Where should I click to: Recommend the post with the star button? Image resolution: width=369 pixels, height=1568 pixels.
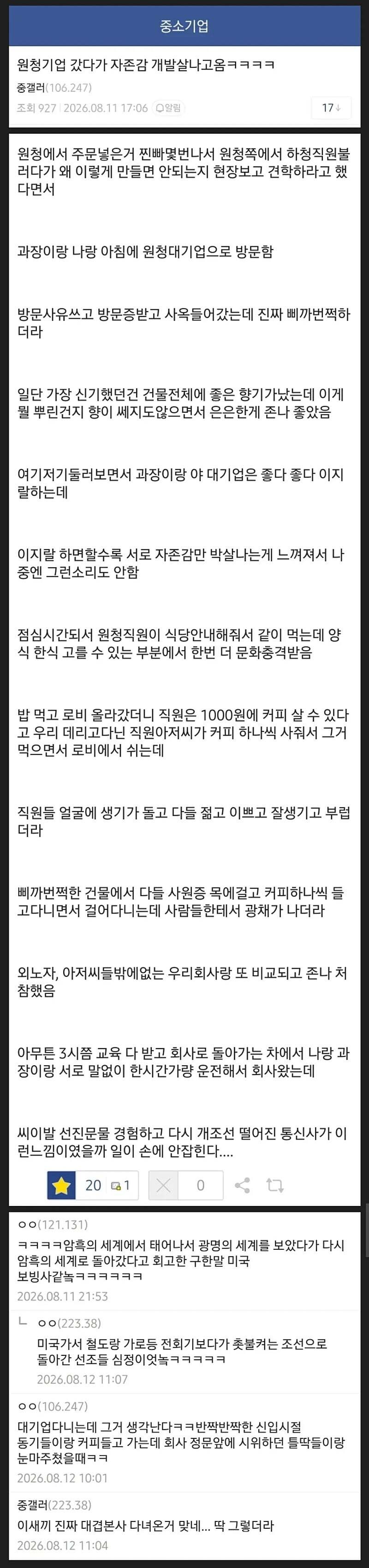[x=61, y=1185]
